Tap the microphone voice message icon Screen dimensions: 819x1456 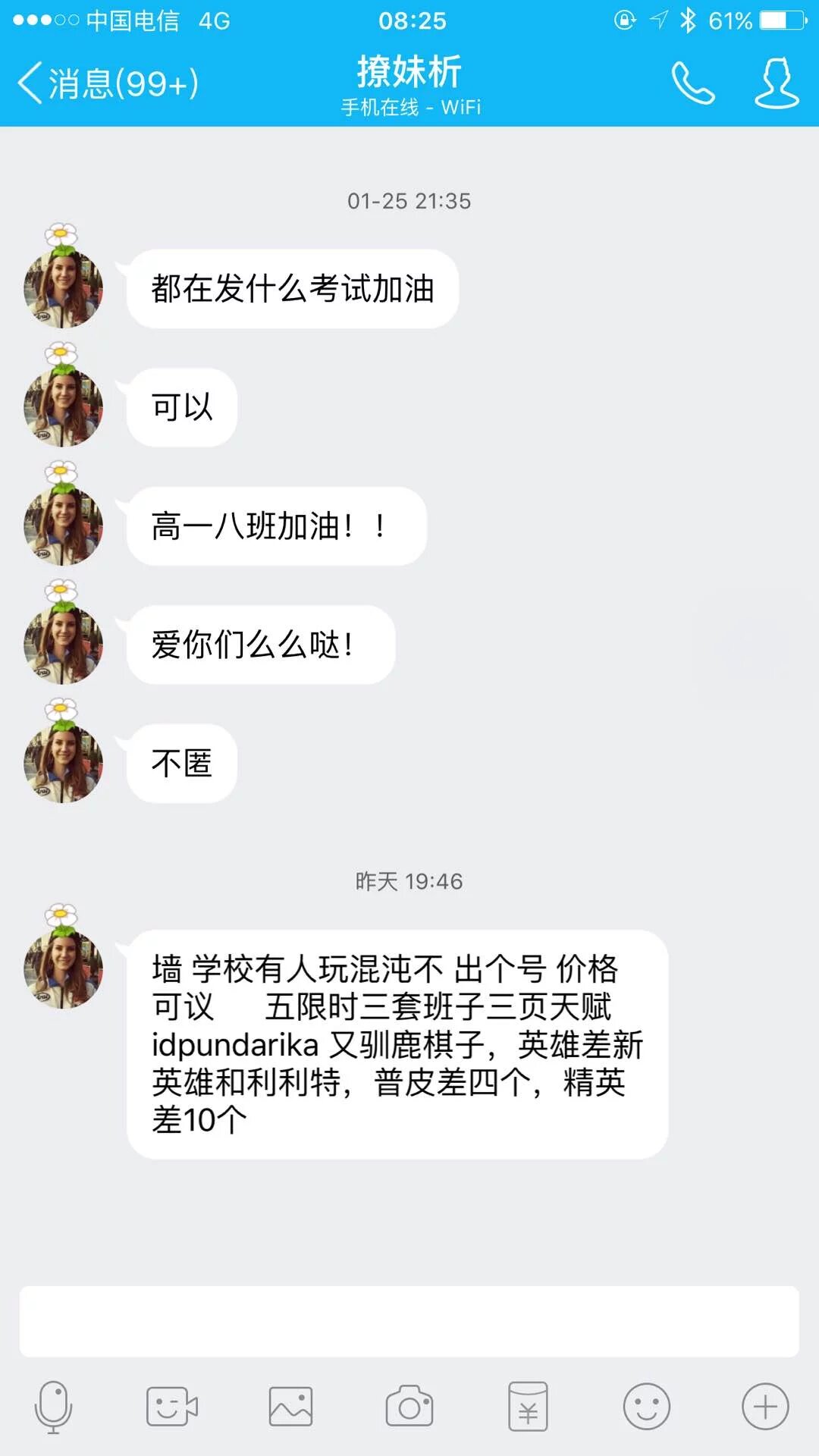tap(54, 1407)
